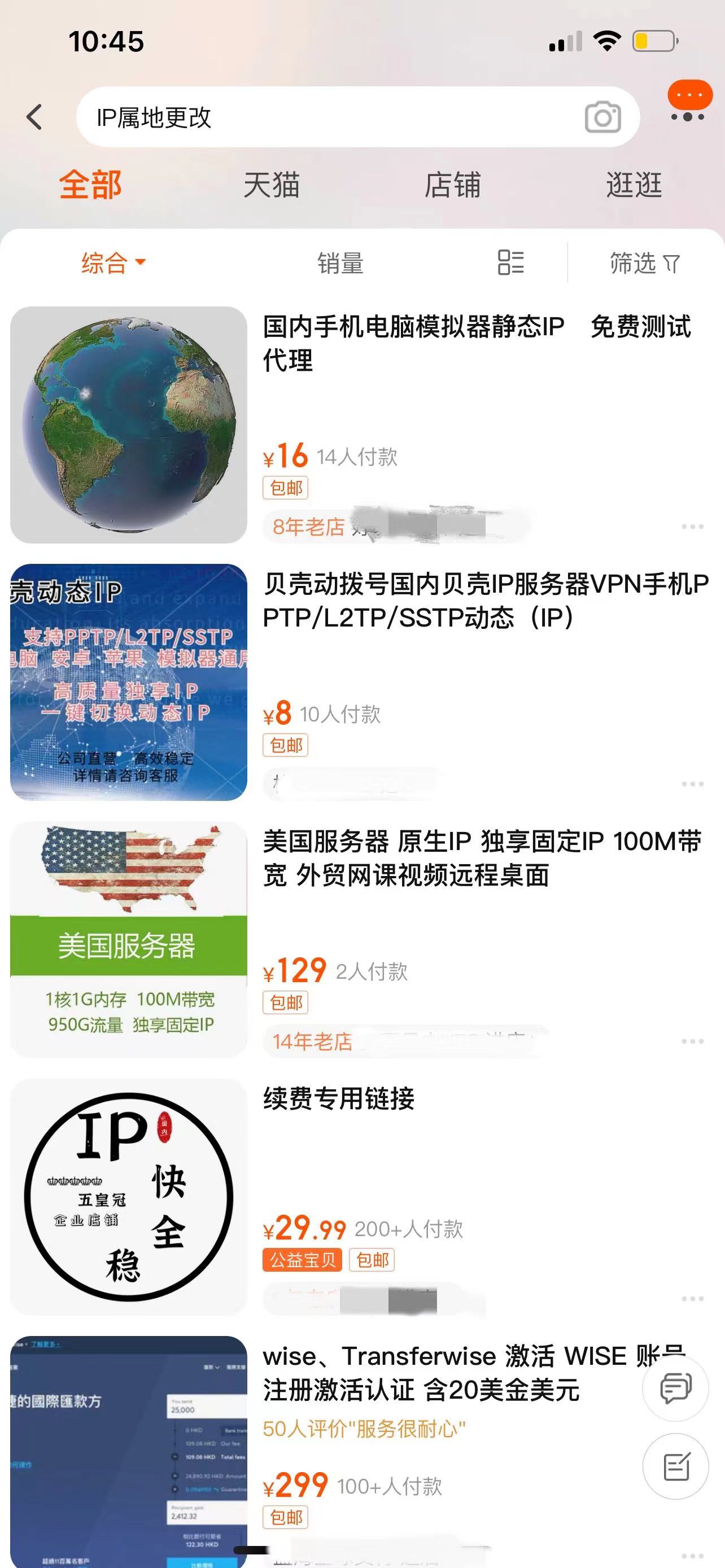Open the floating chat message button
This screenshot has width=725, height=1568.
(x=676, y=1388)
